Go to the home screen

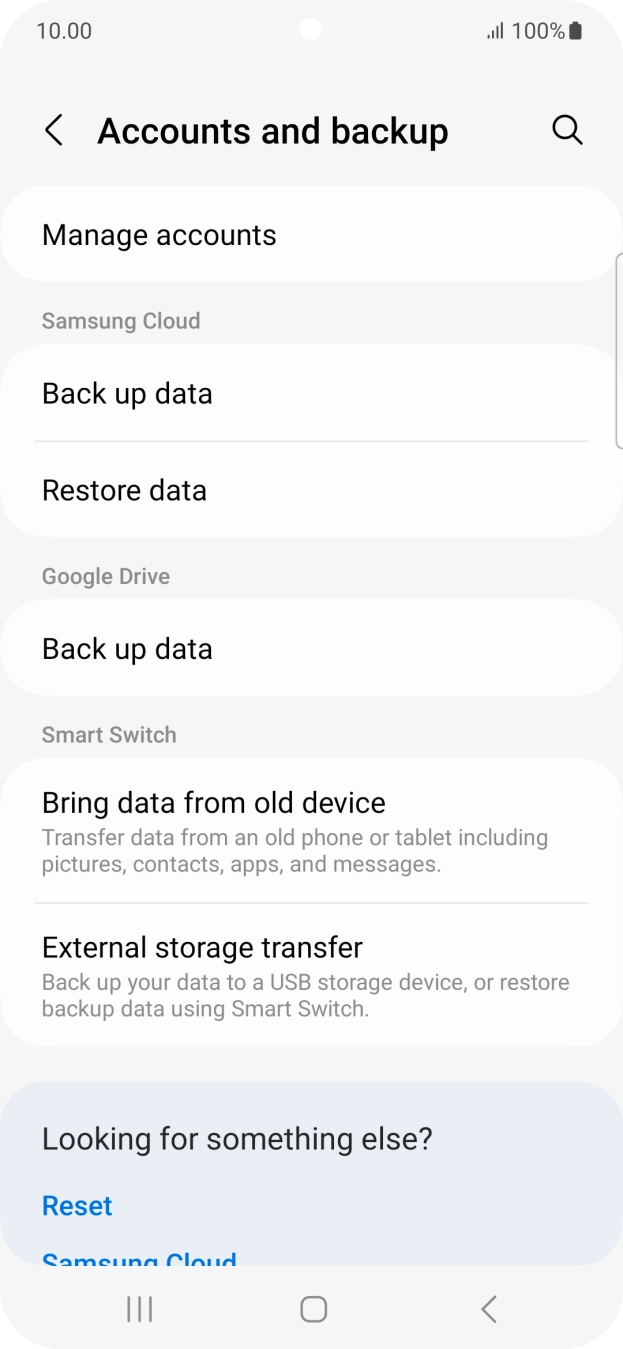click(313, 1309)
